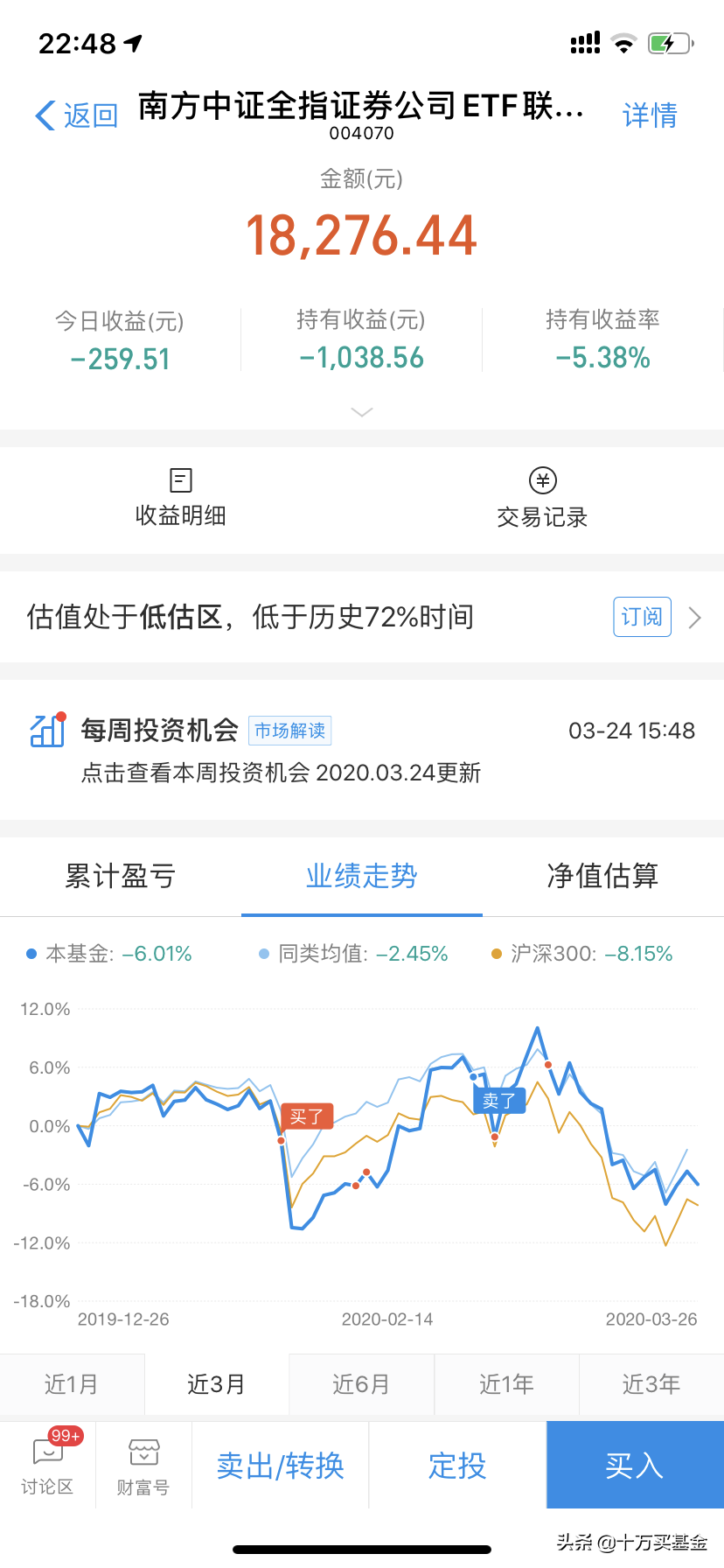This screenshot has width=724, height=1568.
Task: Select the 近3年 time range
Action: pyautogui.click(x=651, y=1384)
